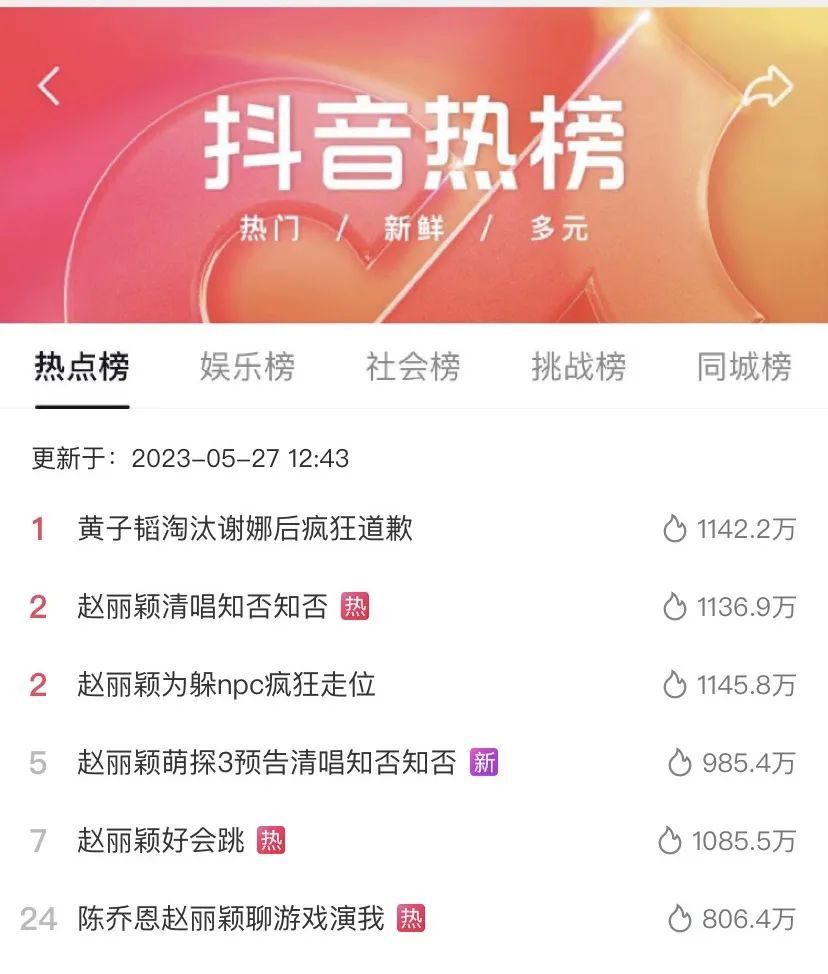Select the 同城榜 tab
The width and height of the screenshot is (828, 974).
pos(742,369)
